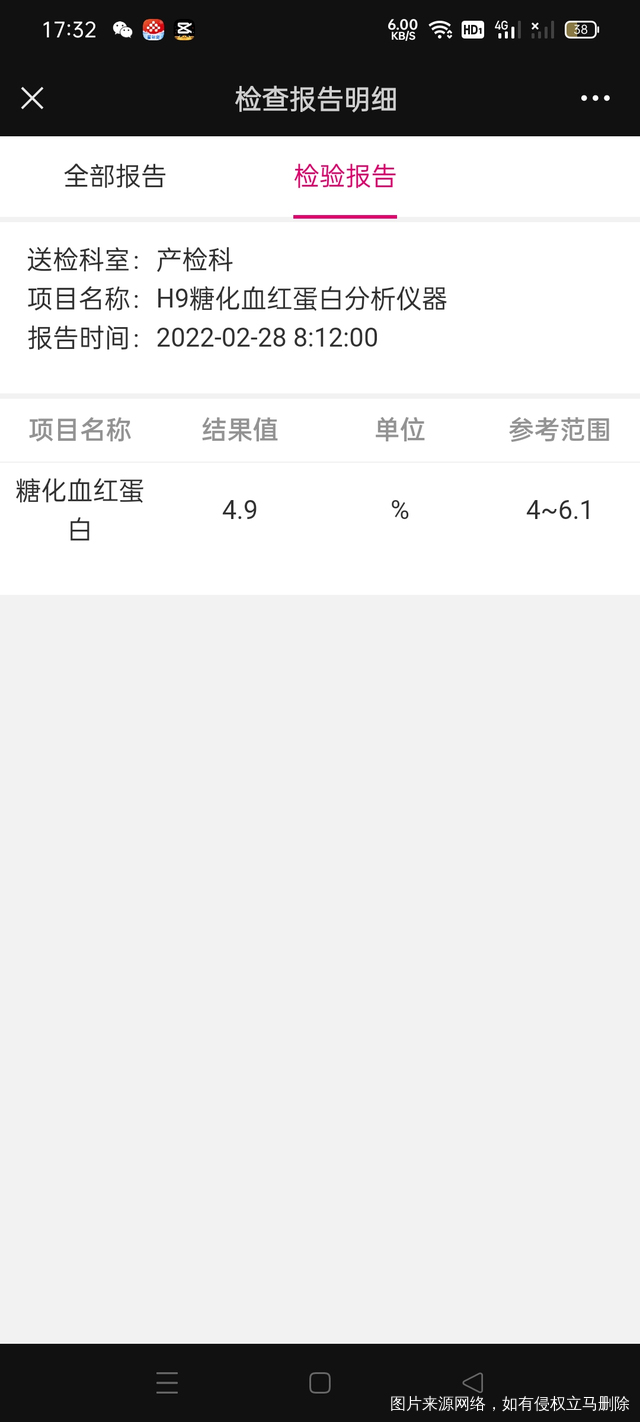Go back using the system back button
This screenshot has width=640, height=1422.
pyautogui.click(x=472, y=1382)
